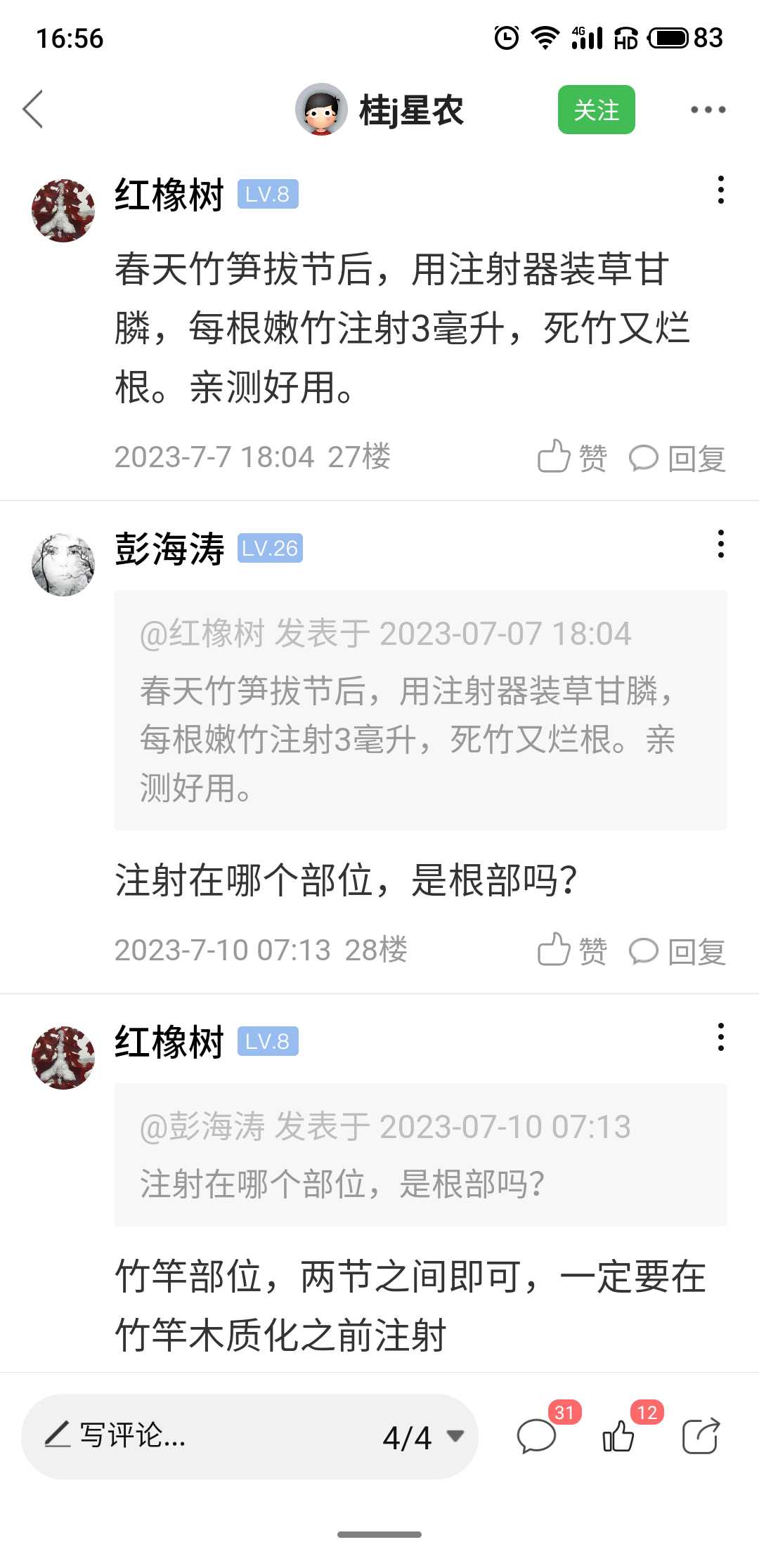Viewport: 759px width, 1568px height.
Task: Open the top-right overflow menu
Action: tap(708, 110)
